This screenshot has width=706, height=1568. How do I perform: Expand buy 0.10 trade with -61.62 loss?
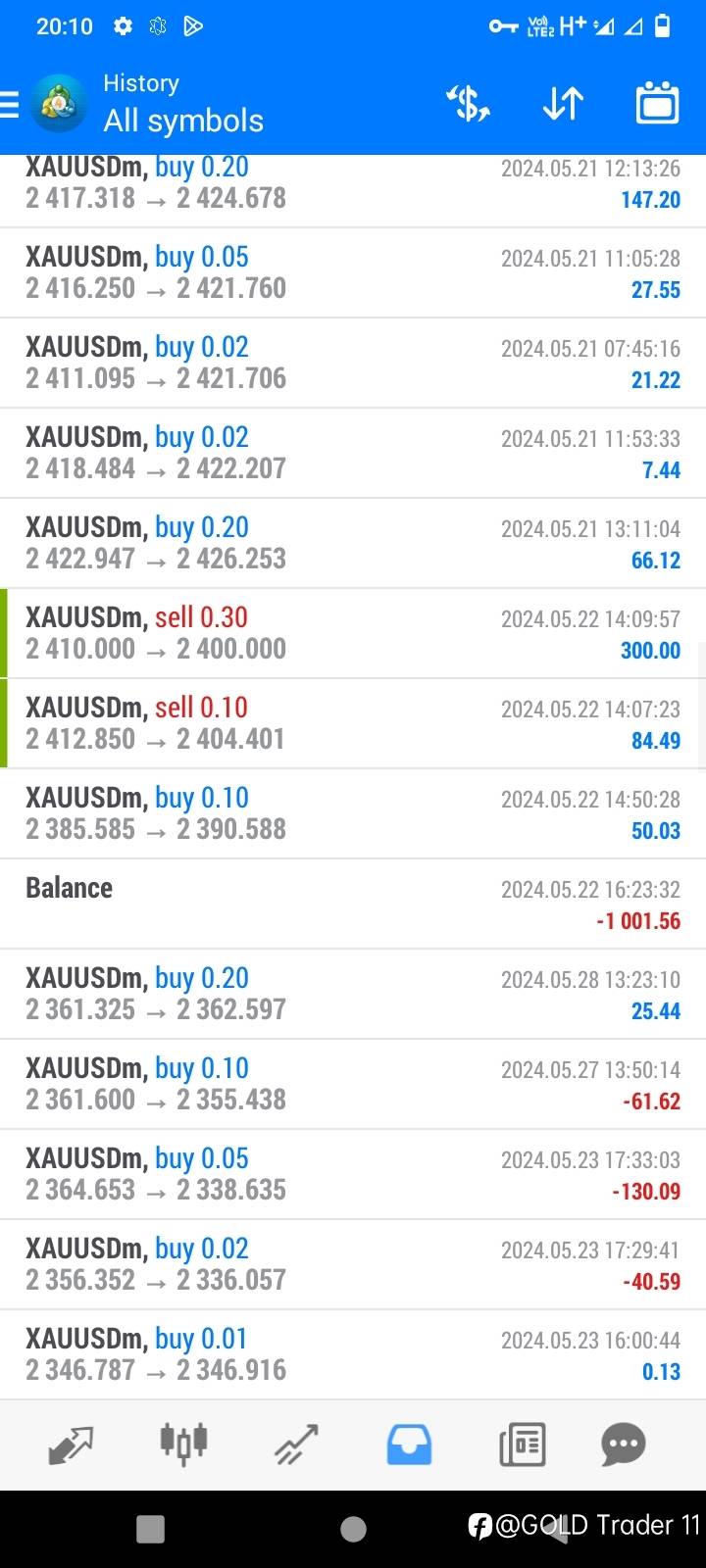(x=353, y=1084)
